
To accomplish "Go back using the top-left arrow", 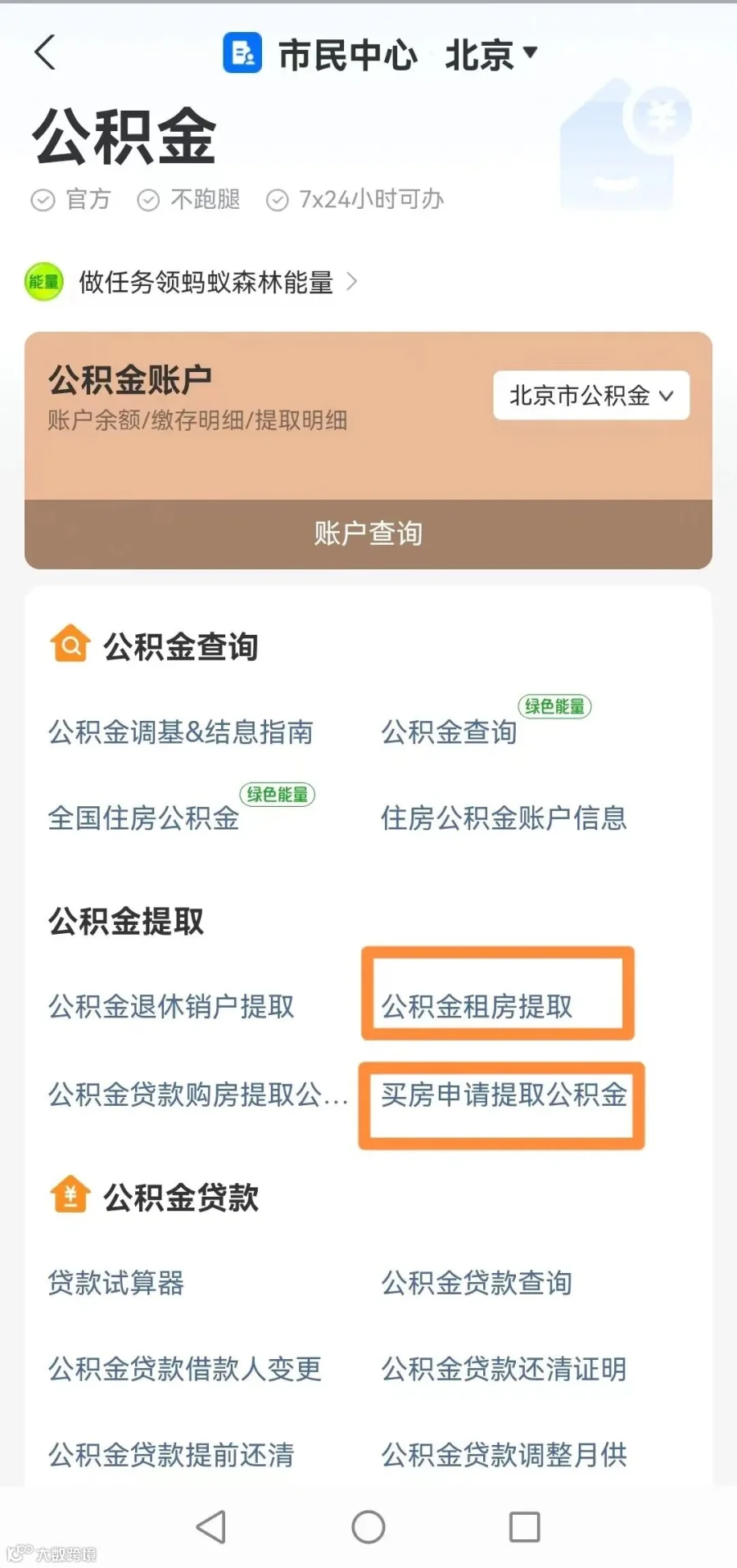I will coord(45,52).
